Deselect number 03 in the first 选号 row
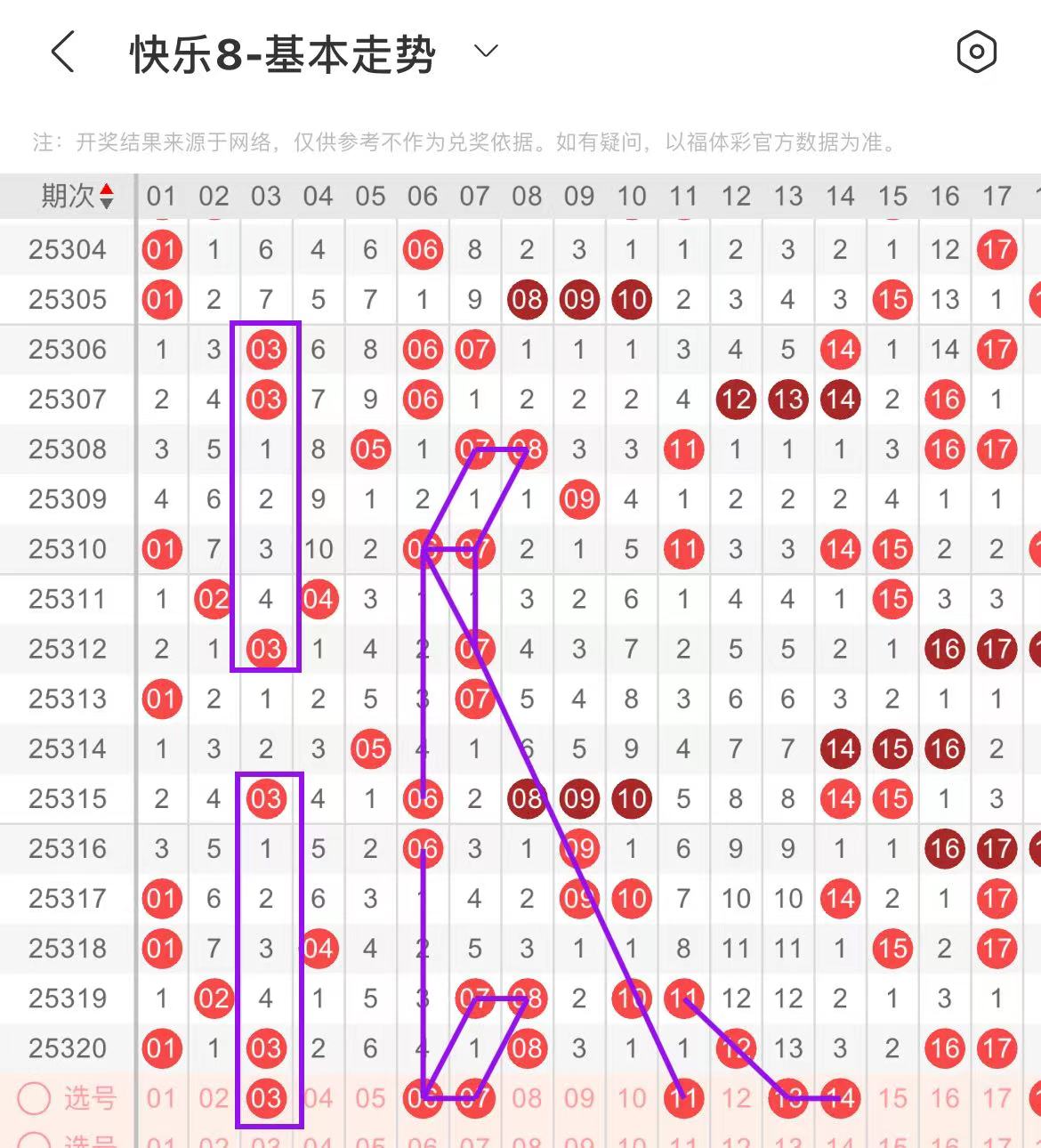This screenshot has height=1148, width=1041. click(x=266, y=1098)
